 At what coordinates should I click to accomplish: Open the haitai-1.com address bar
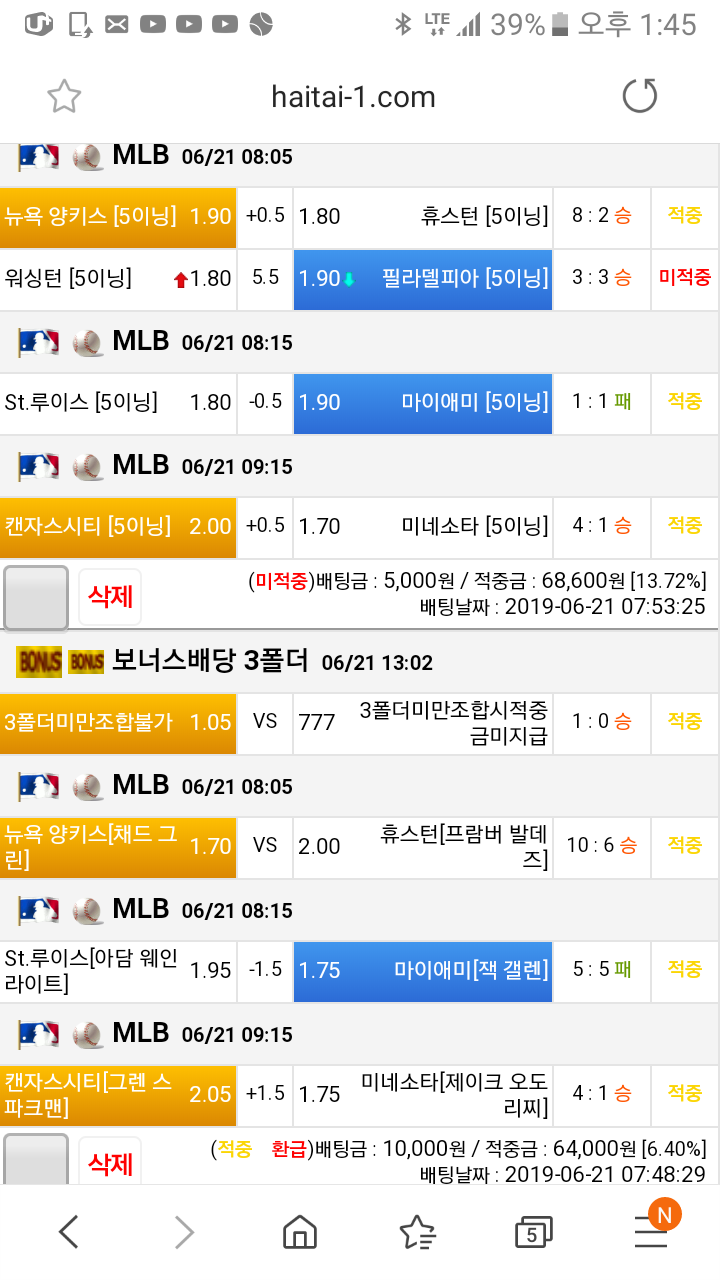click(353, 97)
